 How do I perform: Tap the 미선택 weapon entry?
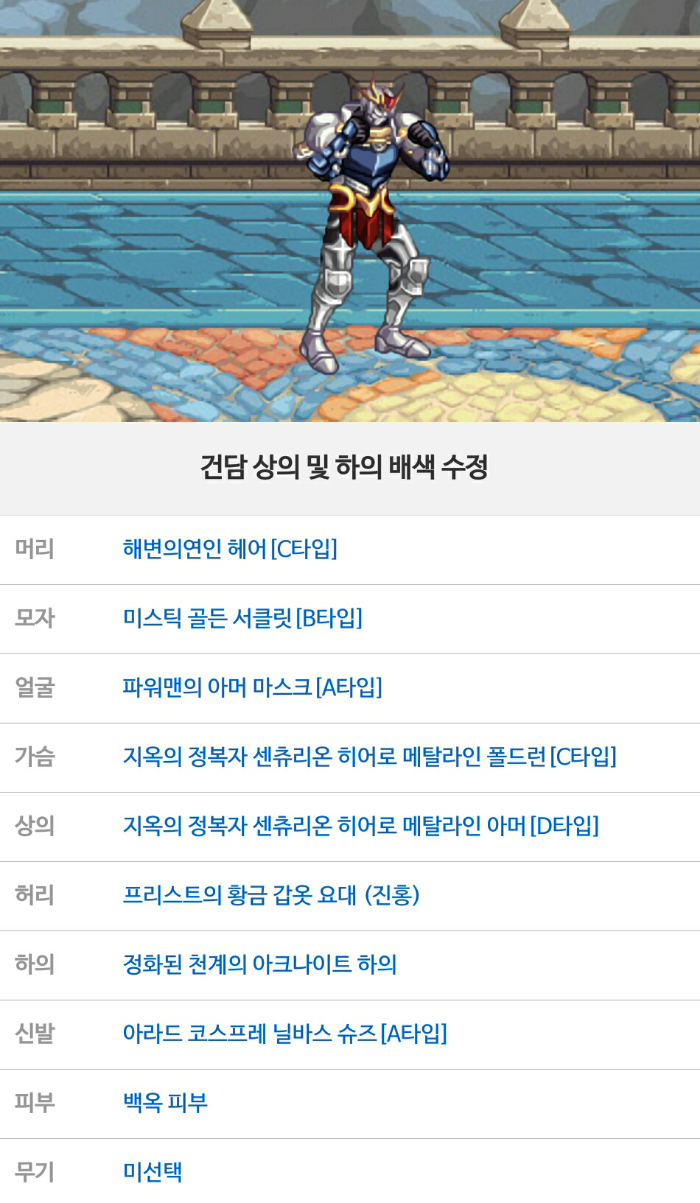(152, 1171)
